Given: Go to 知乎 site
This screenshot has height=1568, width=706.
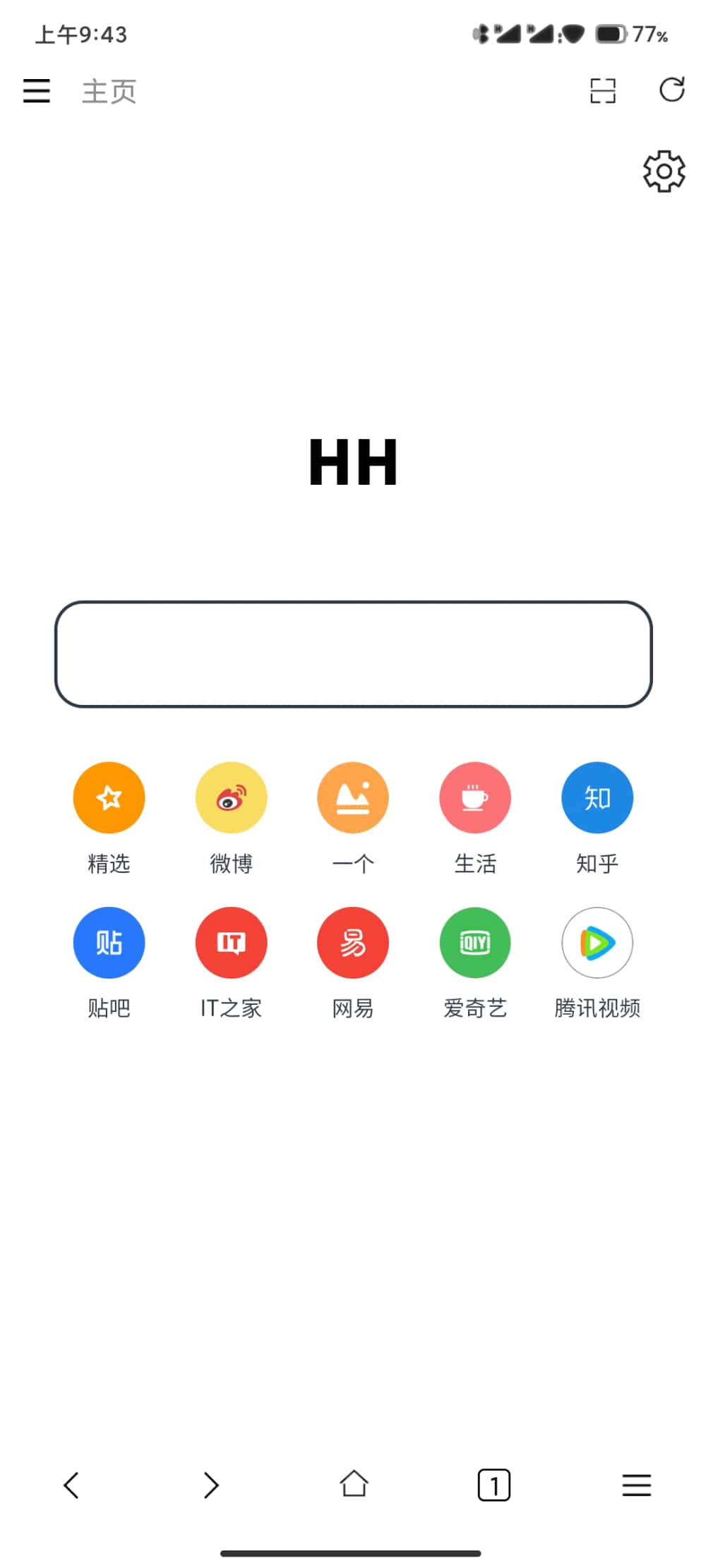Looking at the screenshot, I should 597,798.
